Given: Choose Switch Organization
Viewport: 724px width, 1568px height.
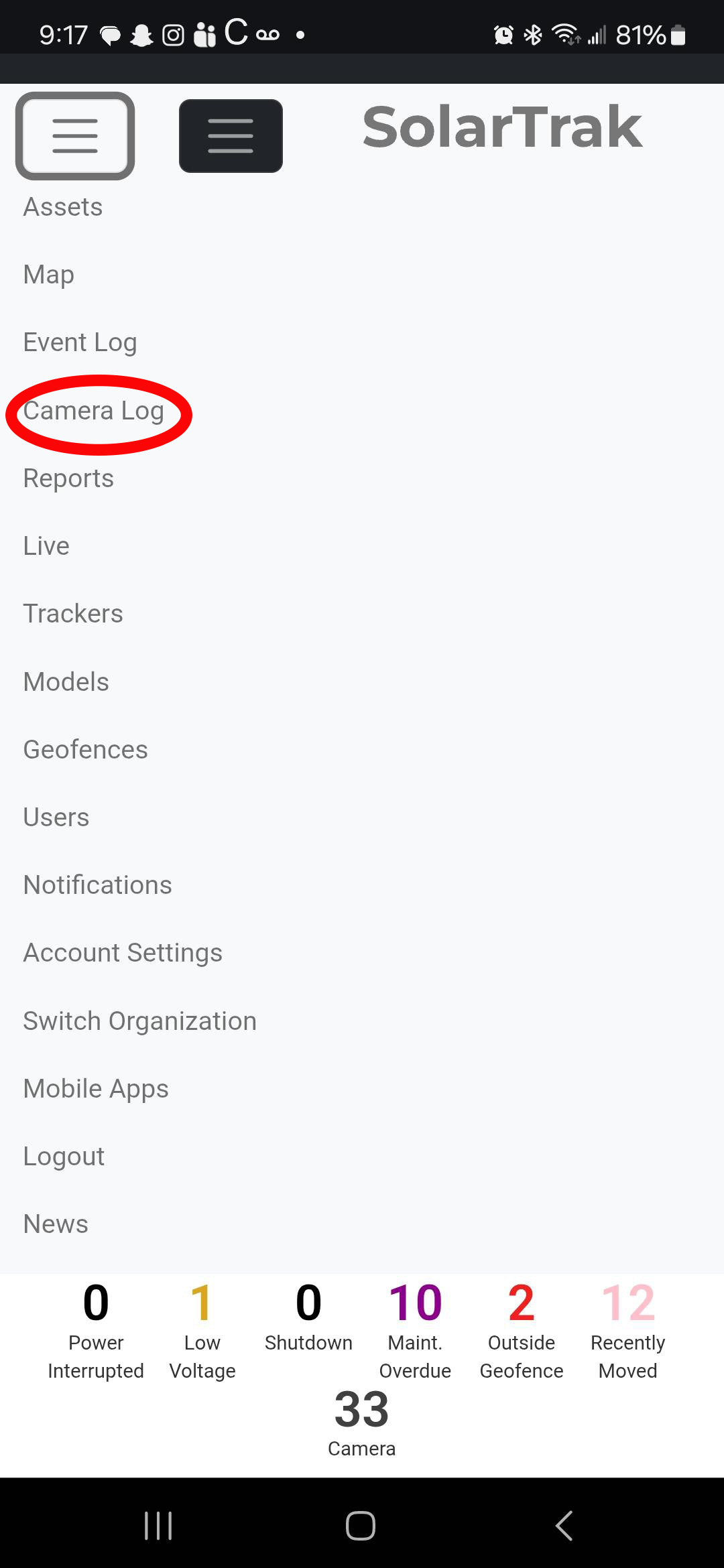Looking at the screenshot, I should [140, 1021].
